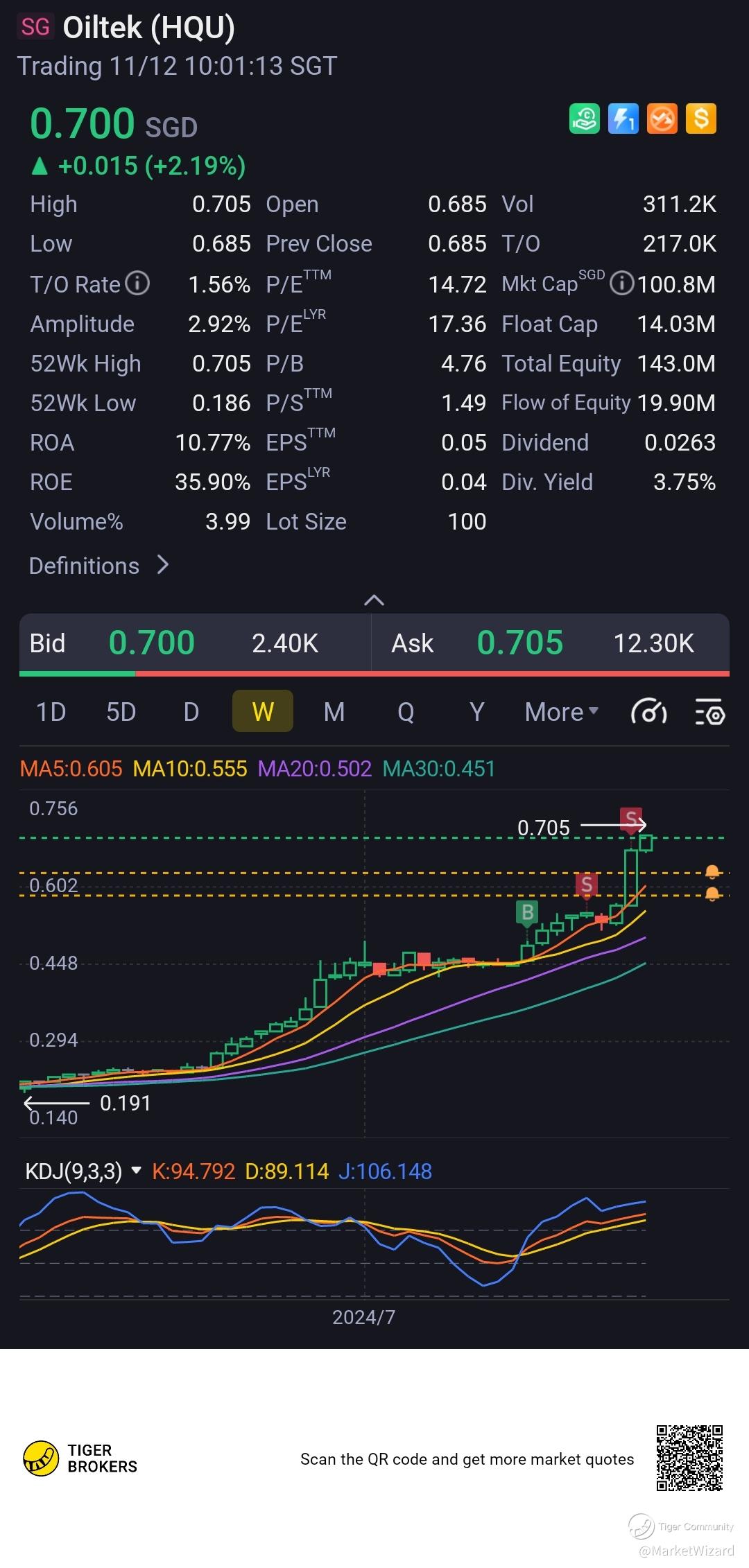Select the yearly Y chart
This screenshot has width=749, height=1568.
(476, 712)
